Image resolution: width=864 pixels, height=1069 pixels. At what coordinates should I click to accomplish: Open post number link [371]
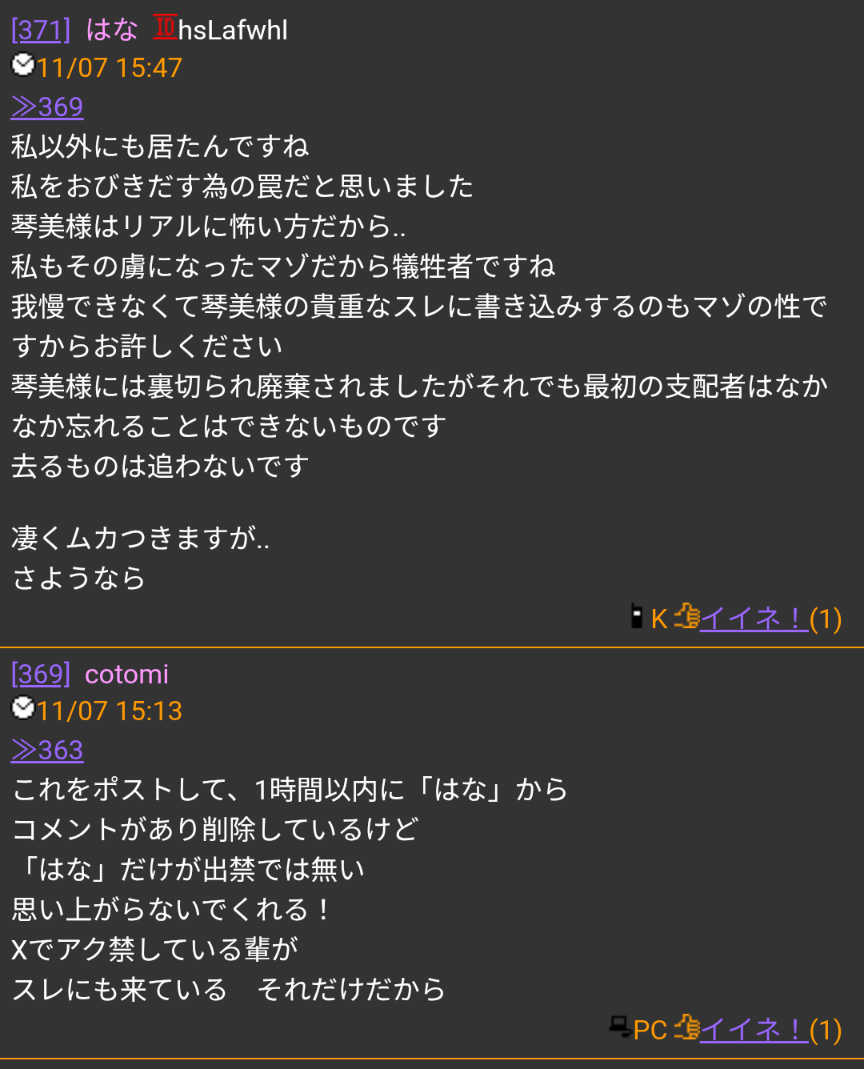[x=40, y=30]
